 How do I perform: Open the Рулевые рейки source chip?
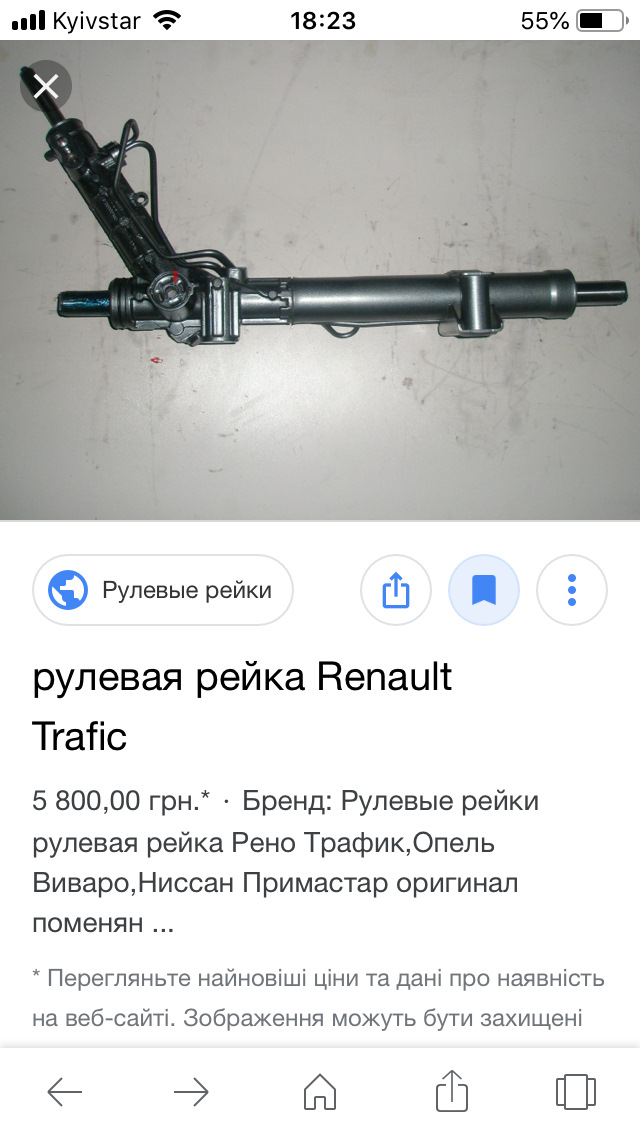point(163,590)
